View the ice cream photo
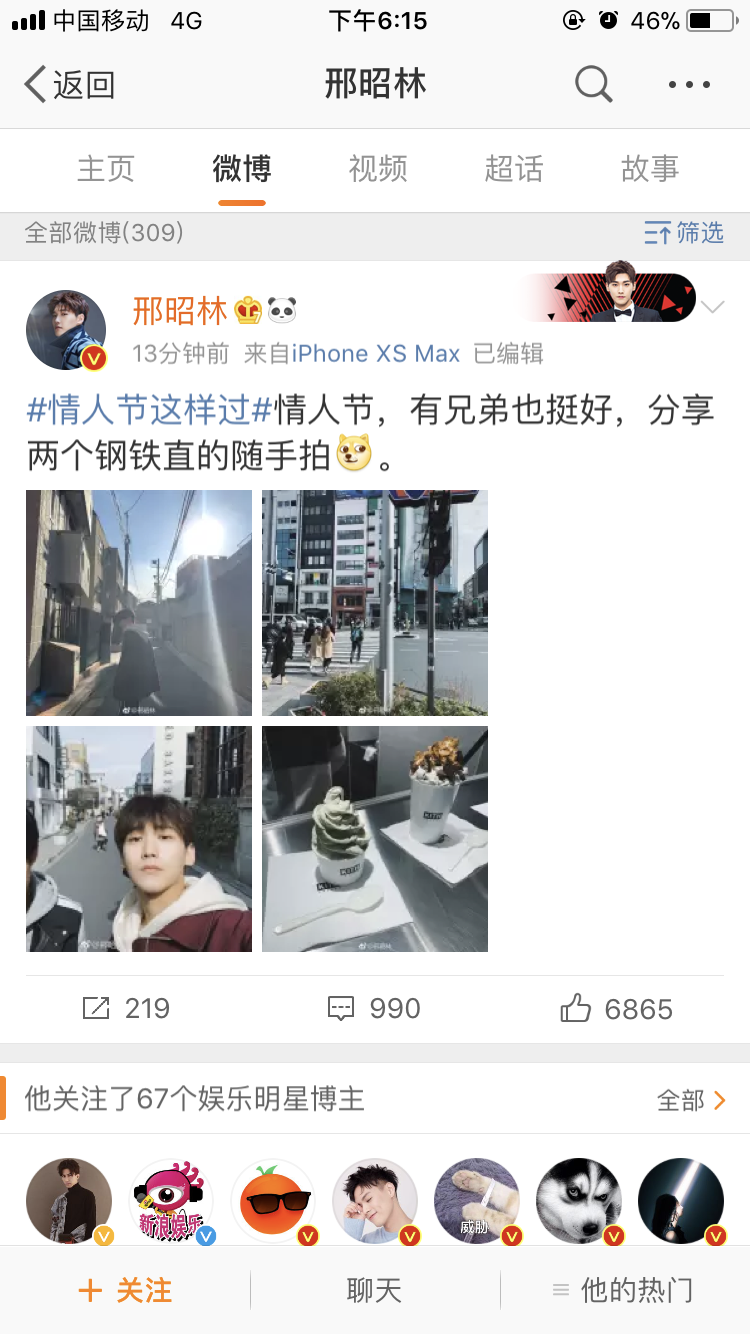 coord(375,838)
